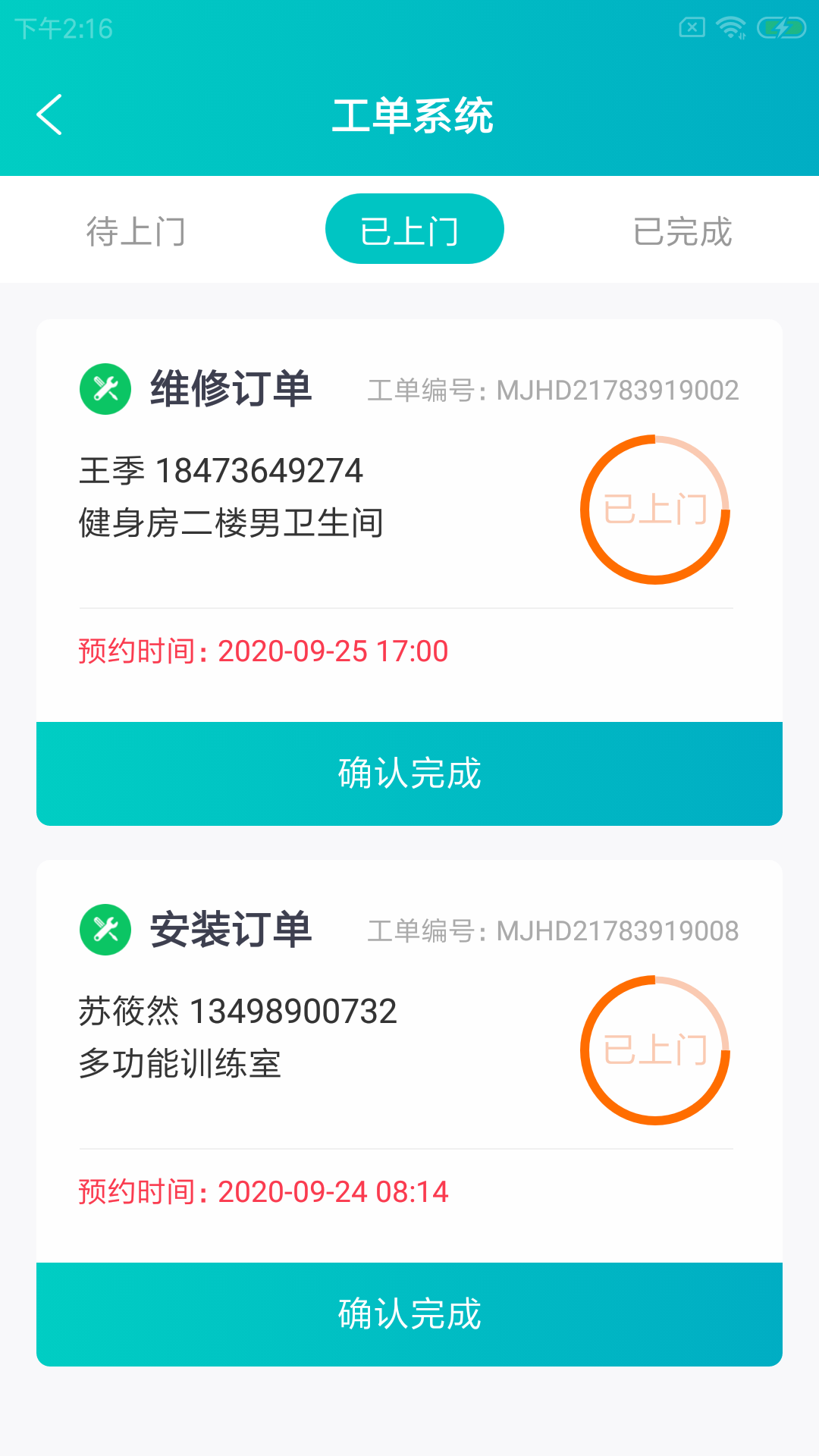Confirm completion of the 安装订单

(409, 1314)
